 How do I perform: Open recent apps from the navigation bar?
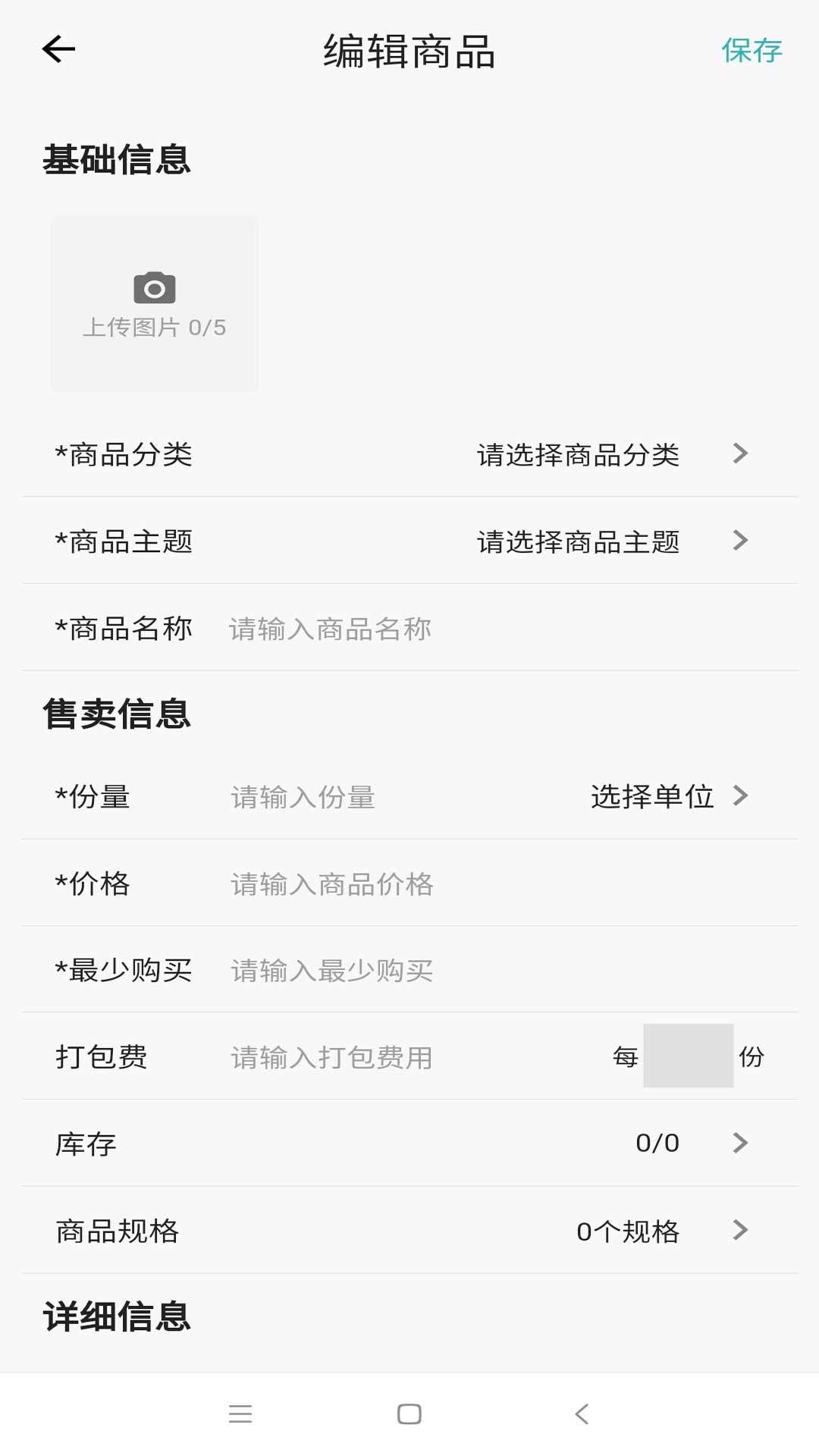coord(240,1414)
